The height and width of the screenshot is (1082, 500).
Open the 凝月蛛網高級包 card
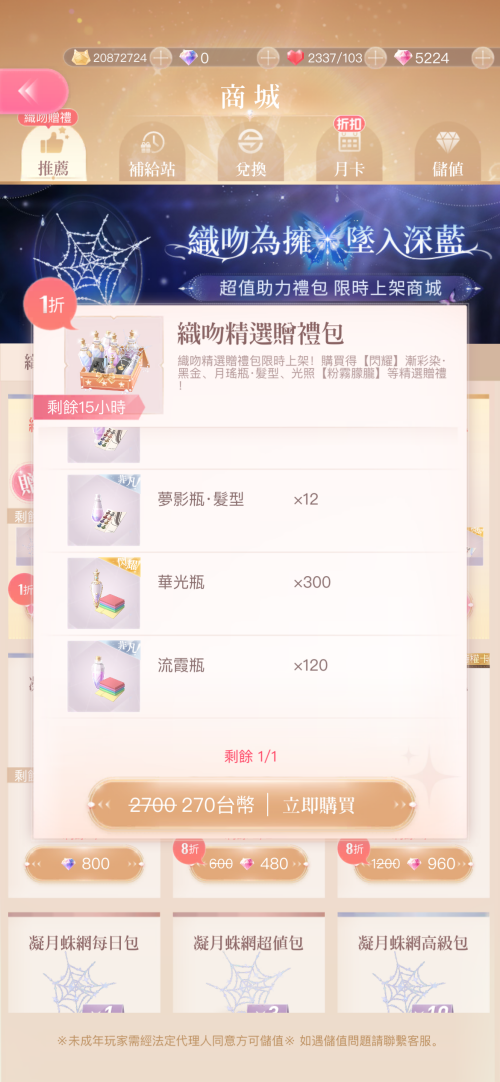click(414, 963)
